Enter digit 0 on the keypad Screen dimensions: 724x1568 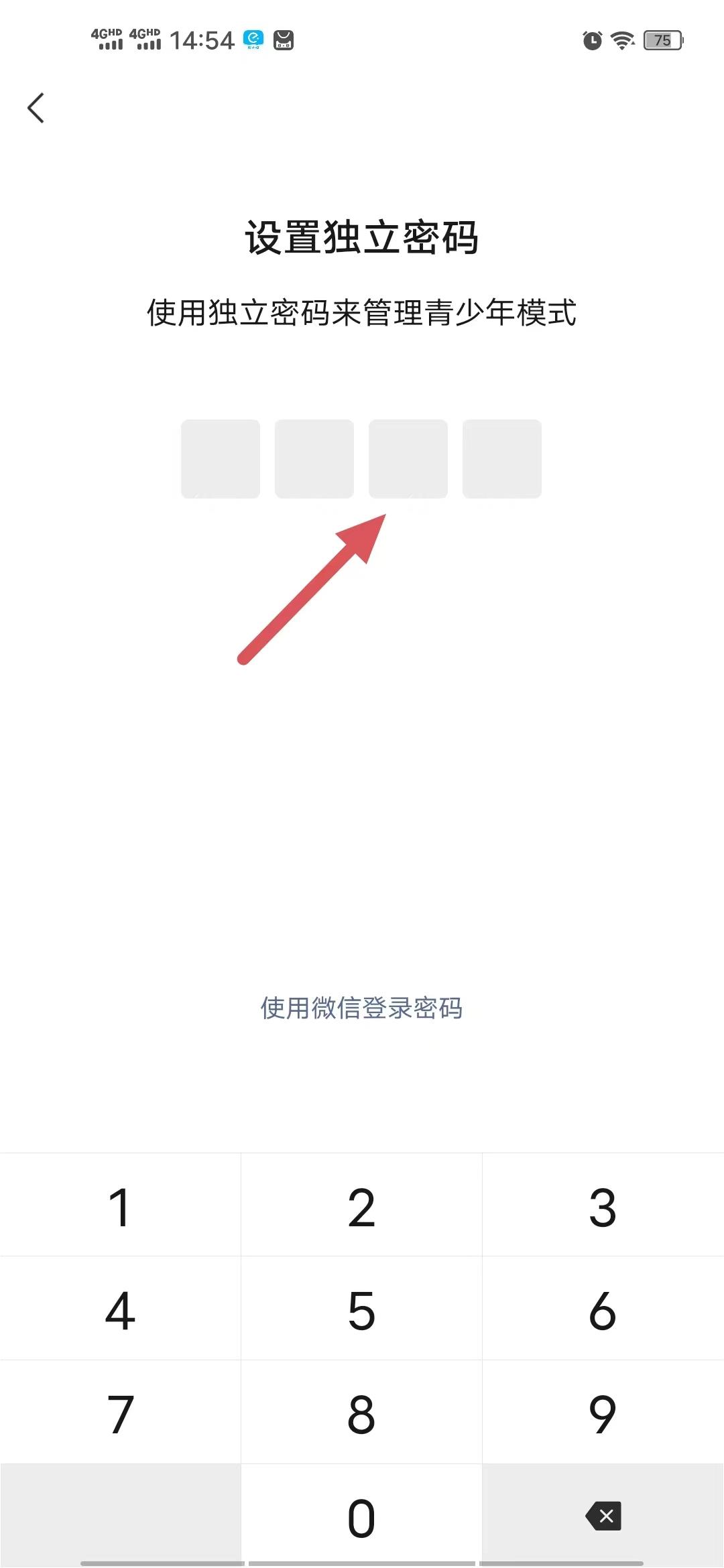click(x=361, y=1518)
